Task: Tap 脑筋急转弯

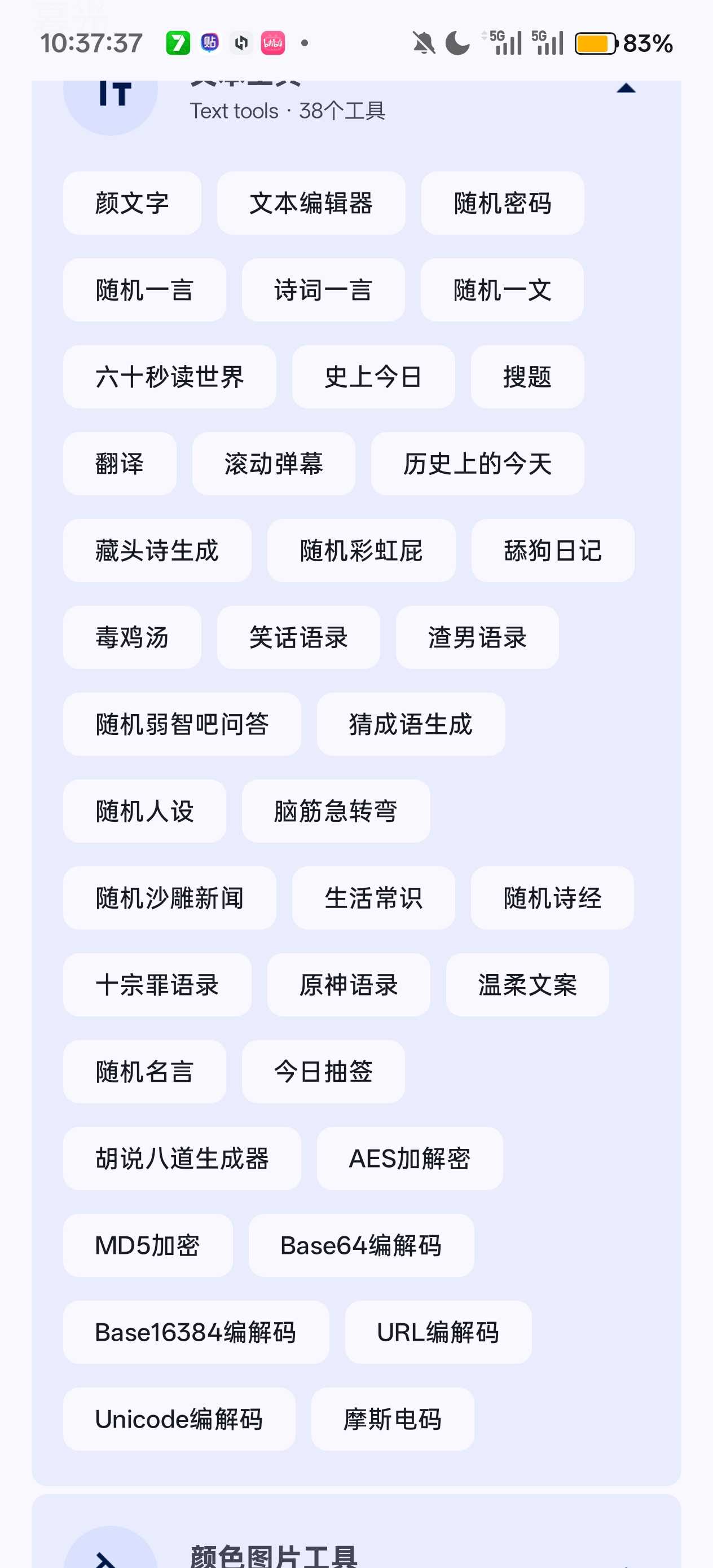Action: (336, 812)
